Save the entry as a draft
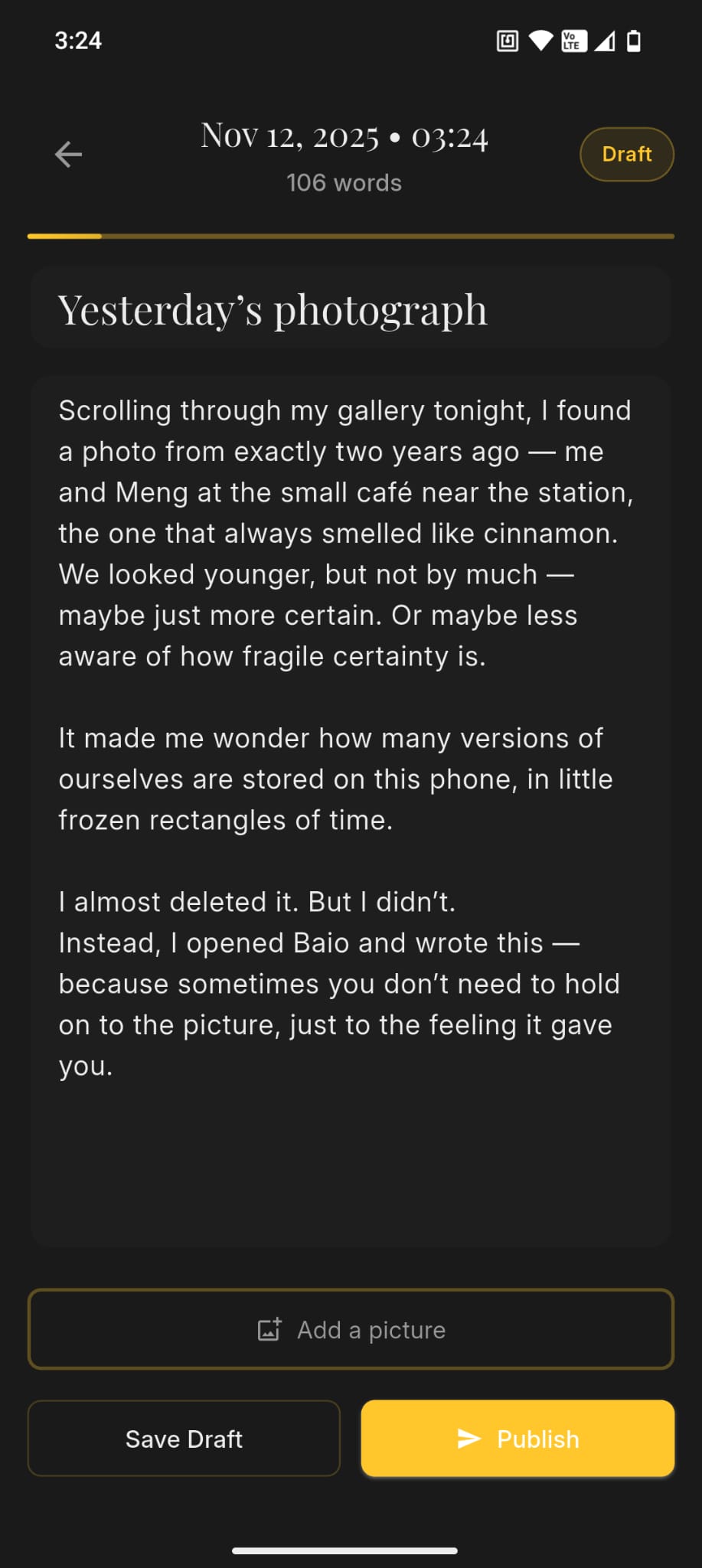Image resolution: width=702 pixels, height=1568 pixels. click(184, 1439)
